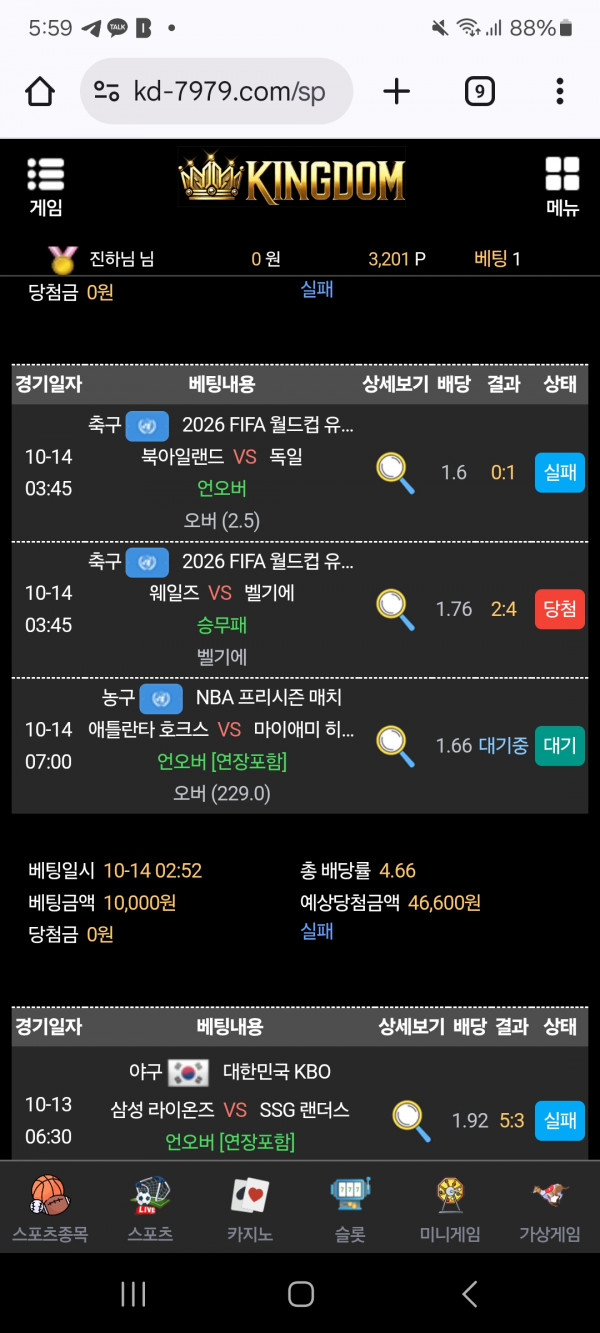The height and width of the screenshot is (1333, 600).
Task: Open the system recent apps view
Action: click(x=133, y=1294)
